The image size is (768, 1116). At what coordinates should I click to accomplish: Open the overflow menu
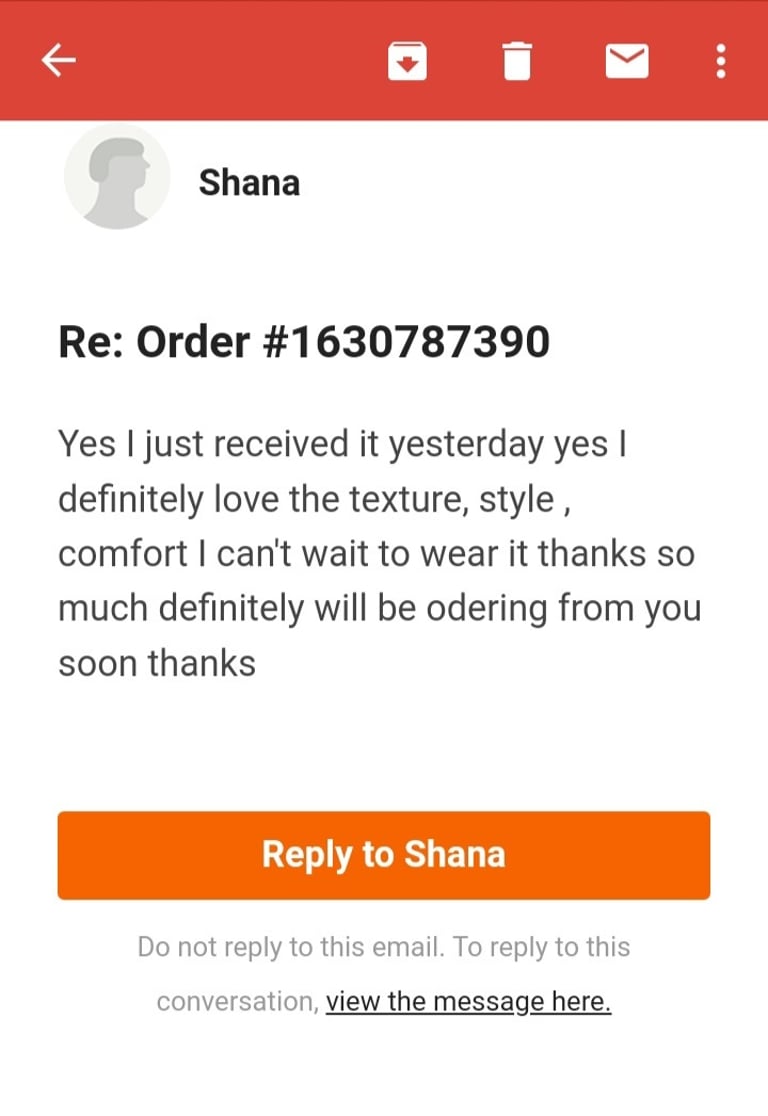pos(720,62)
